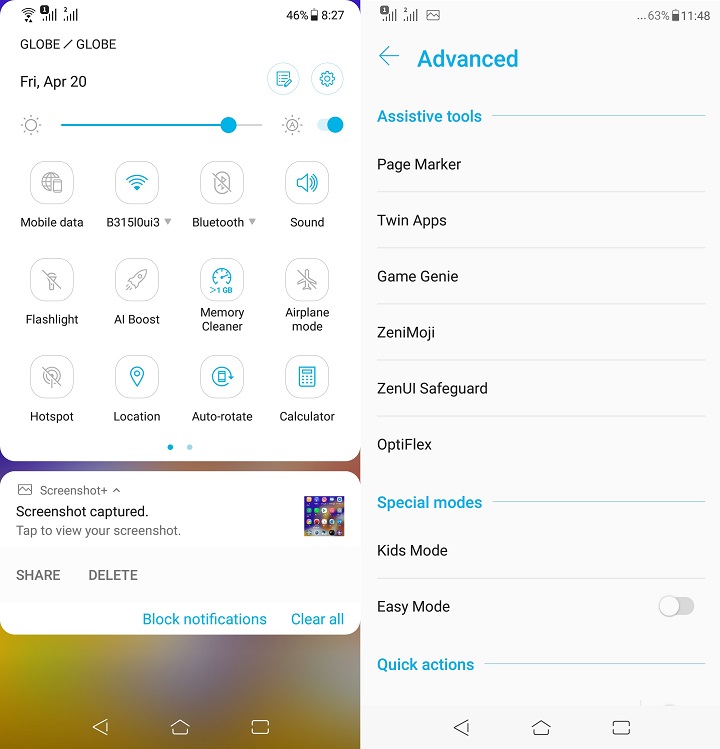Turn on the Flashlight tile
This screenshot has height=749, width=720.
pos(52,280)
